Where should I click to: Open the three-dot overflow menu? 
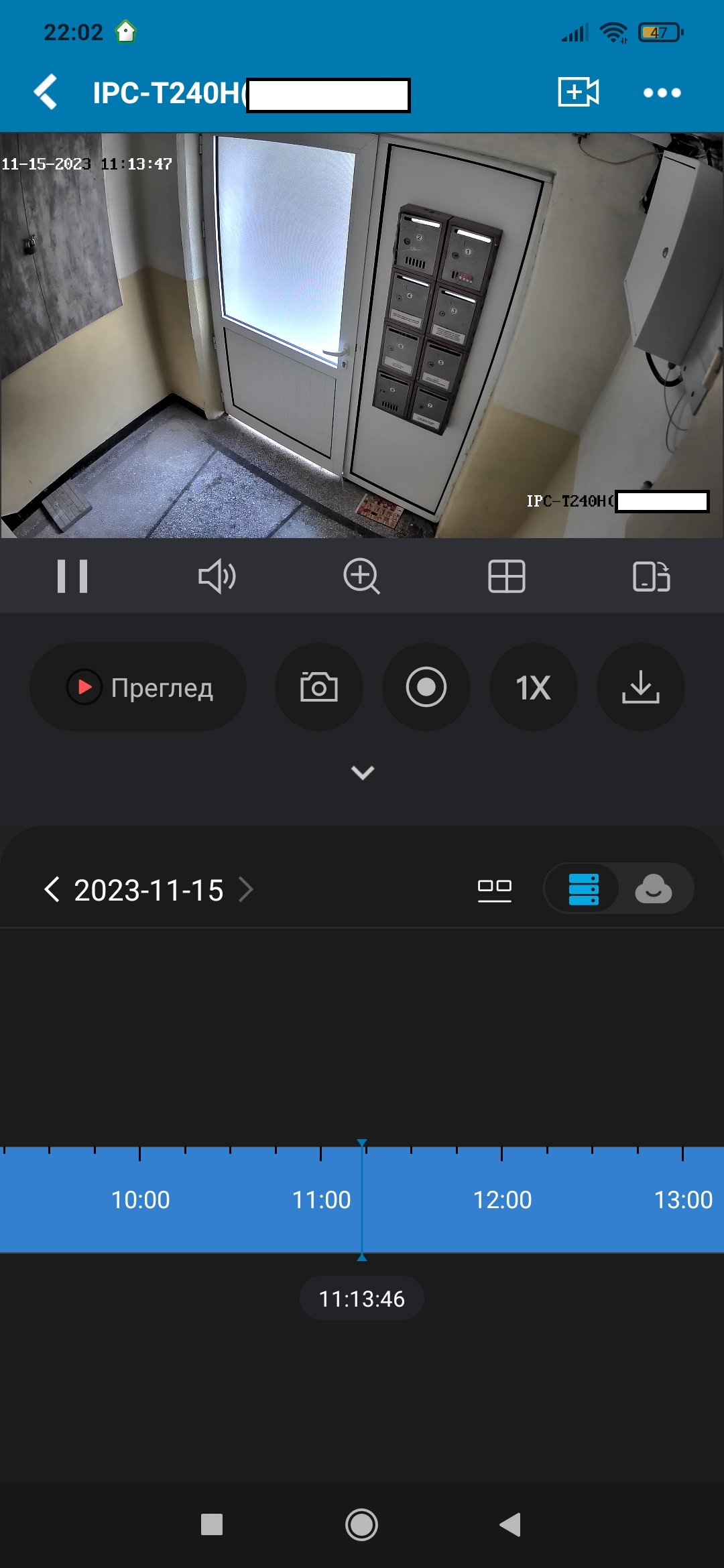662,92
